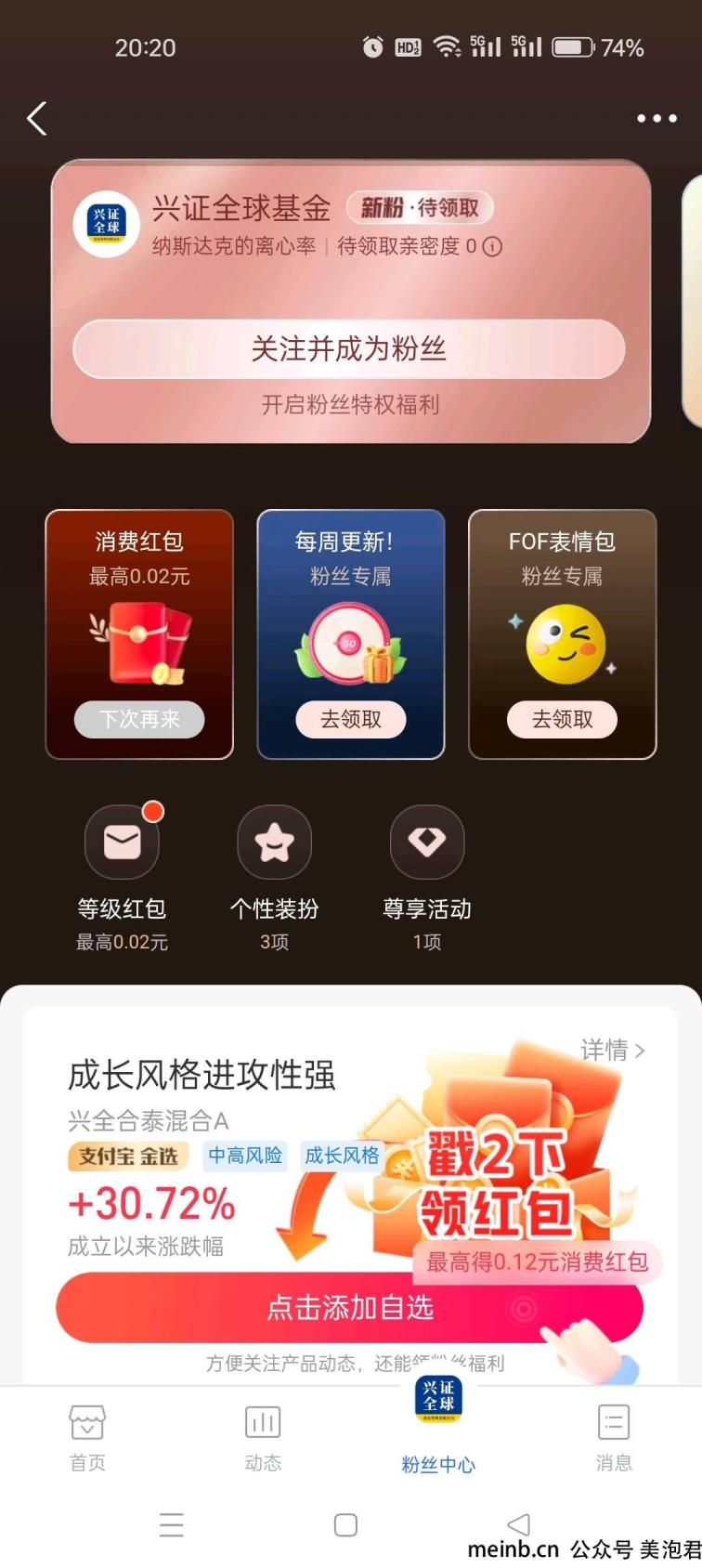Screen dimensions: 702x1568
Task: Go back using the top-left arrow
Action: pyautogui.click(x=37, y=119)
